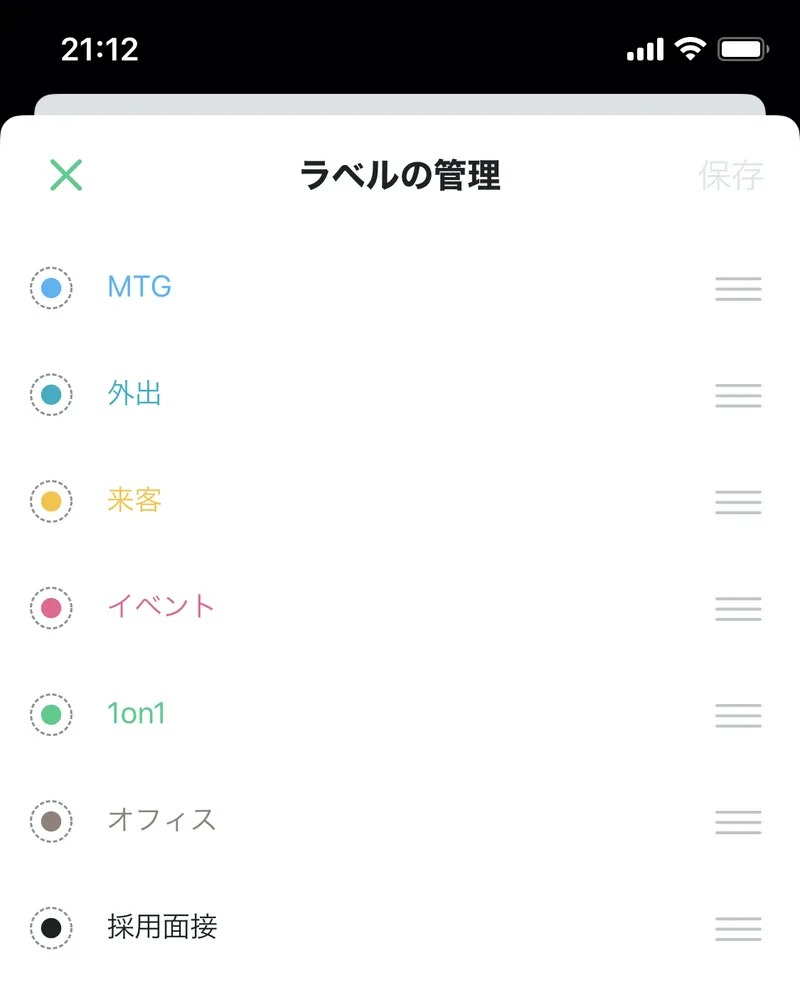Open the color picker for 外出
Image resolution: width=800 pixels, height=985 pixels.
point(51,395)
